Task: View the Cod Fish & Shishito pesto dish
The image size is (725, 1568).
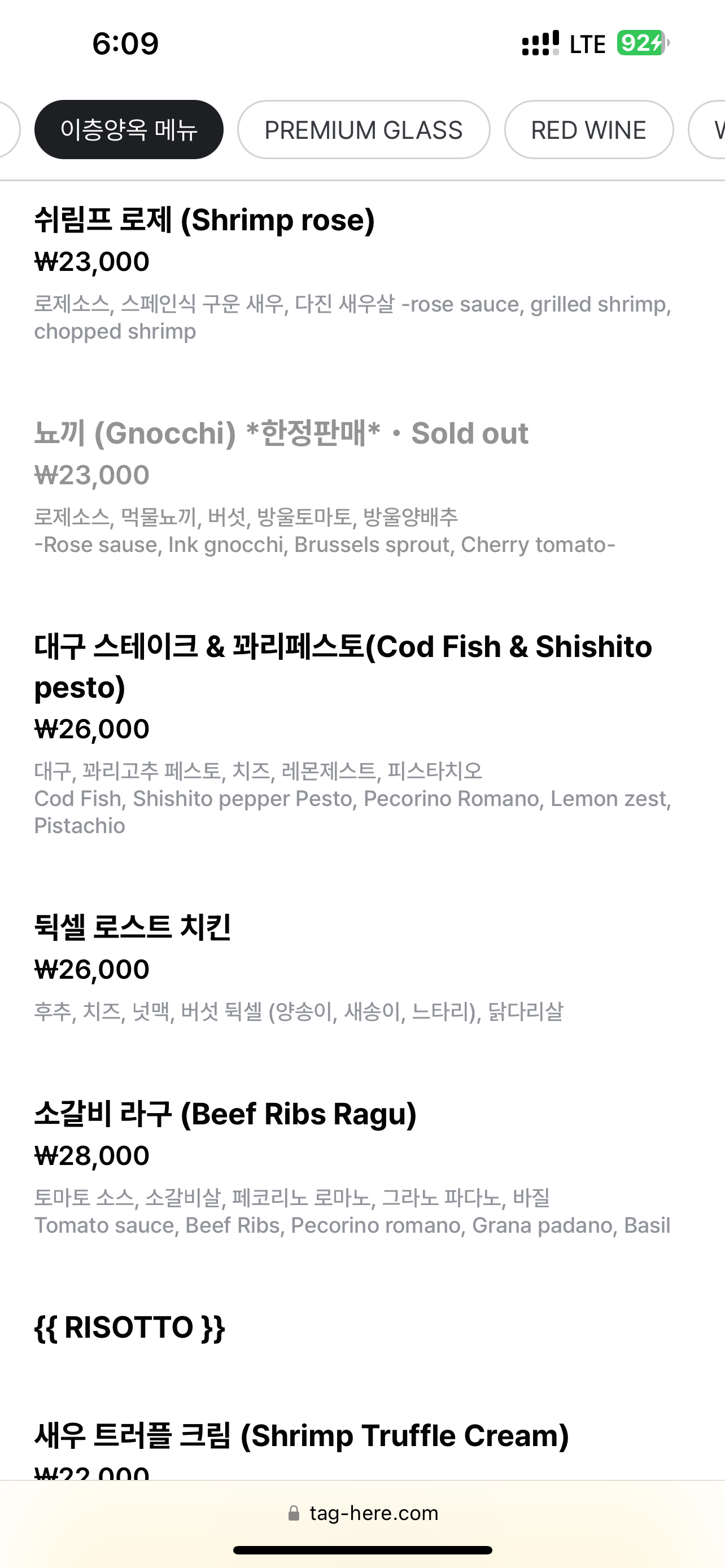Action: coord(343,667)
